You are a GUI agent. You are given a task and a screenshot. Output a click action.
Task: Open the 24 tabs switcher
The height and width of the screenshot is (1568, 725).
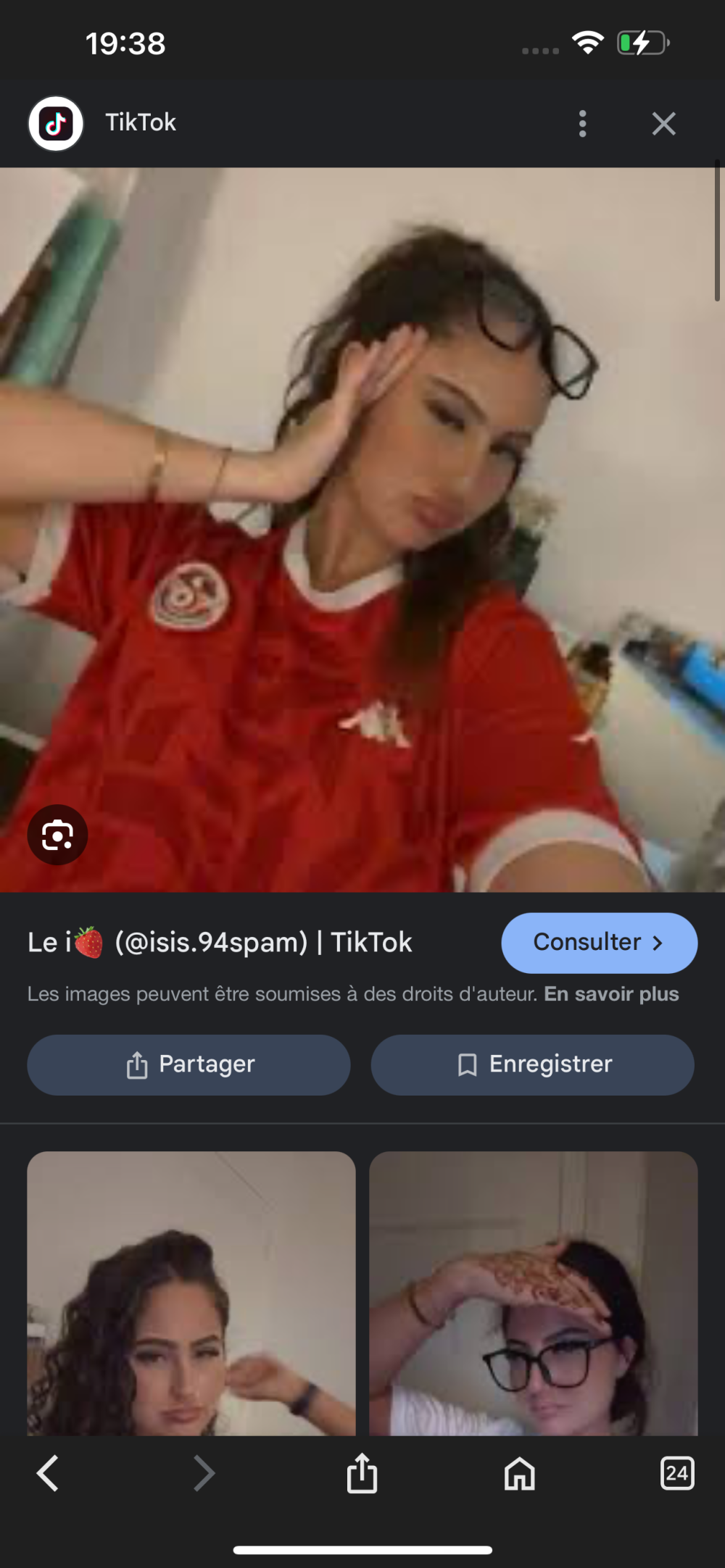point(676,1473)
